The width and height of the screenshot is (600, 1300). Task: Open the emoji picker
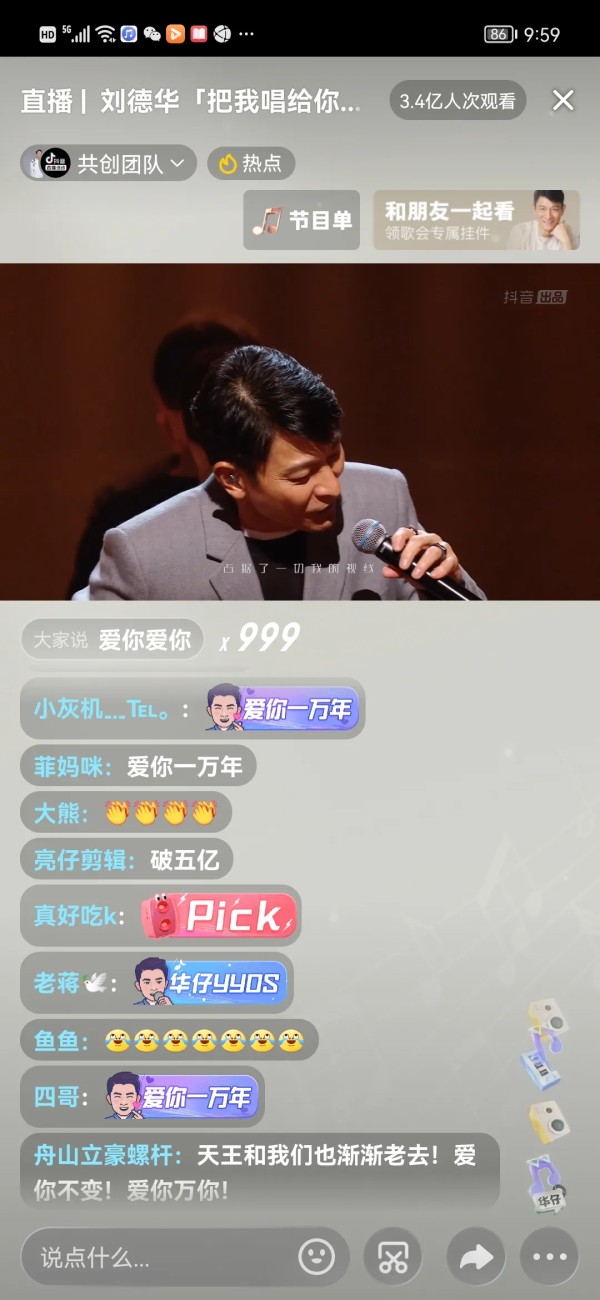pyautogui.click(x=317, y=1257)
